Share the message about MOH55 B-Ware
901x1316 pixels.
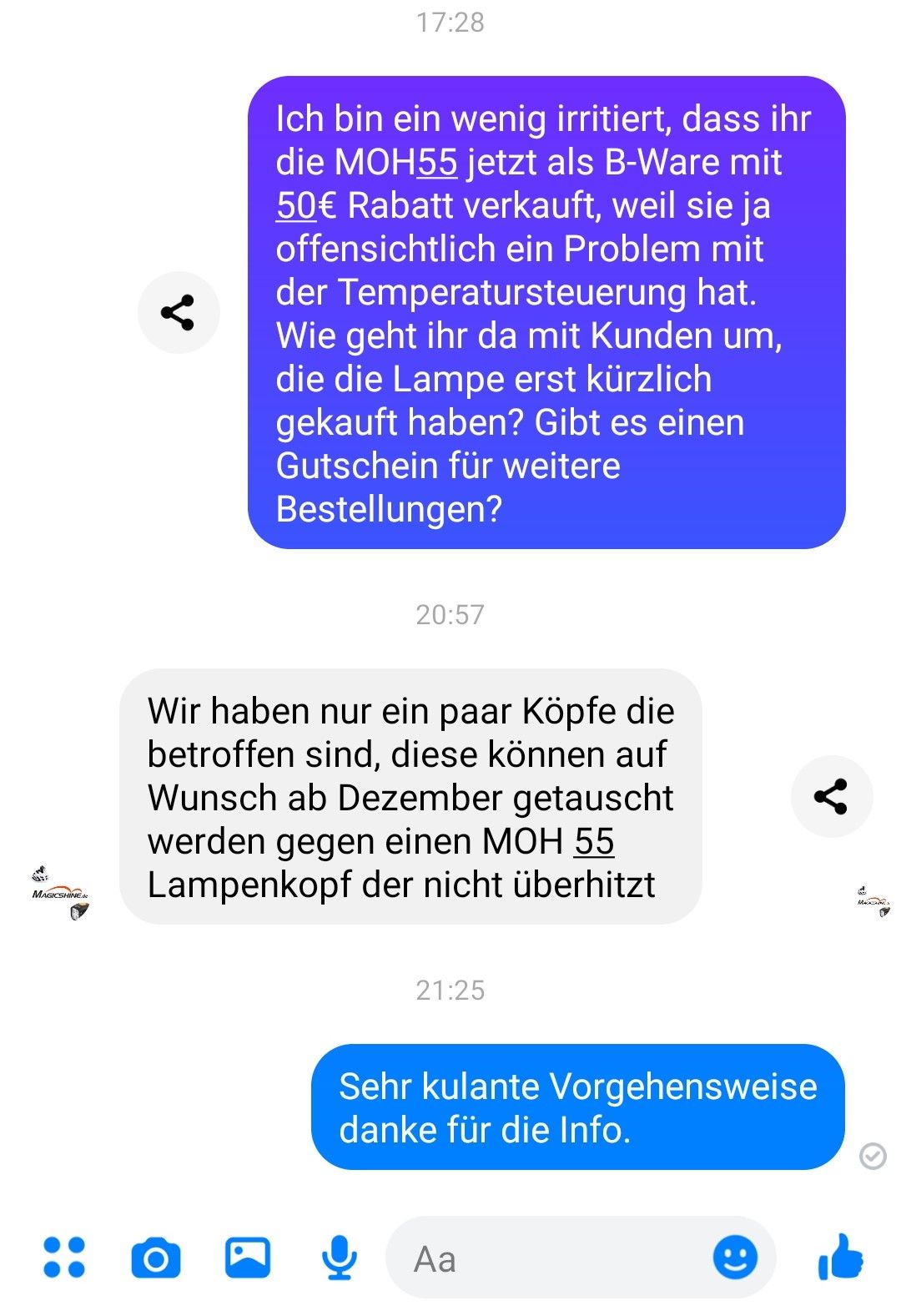tap(178, 313)
